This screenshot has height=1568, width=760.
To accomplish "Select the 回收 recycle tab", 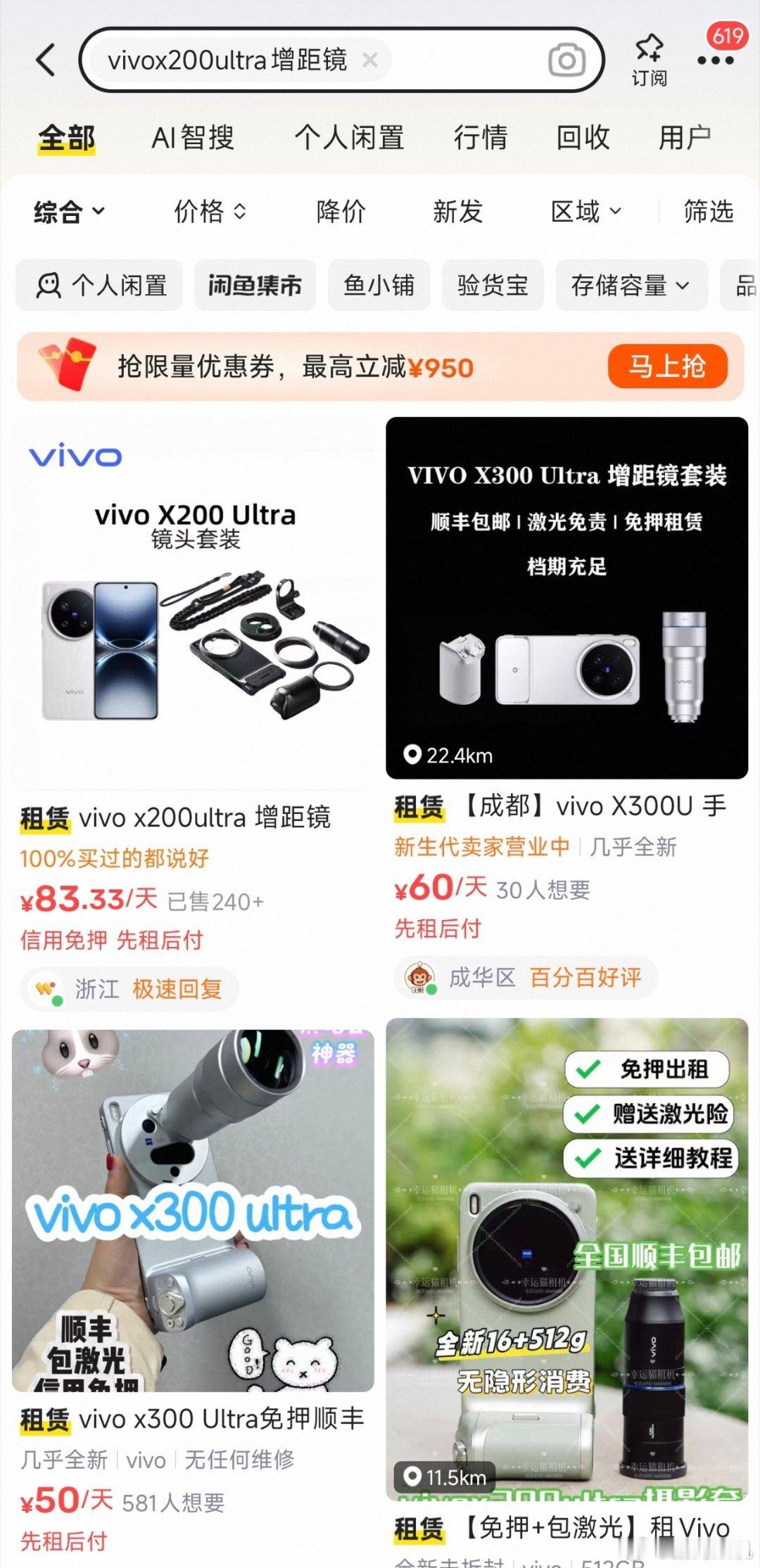I will point(581,137).
